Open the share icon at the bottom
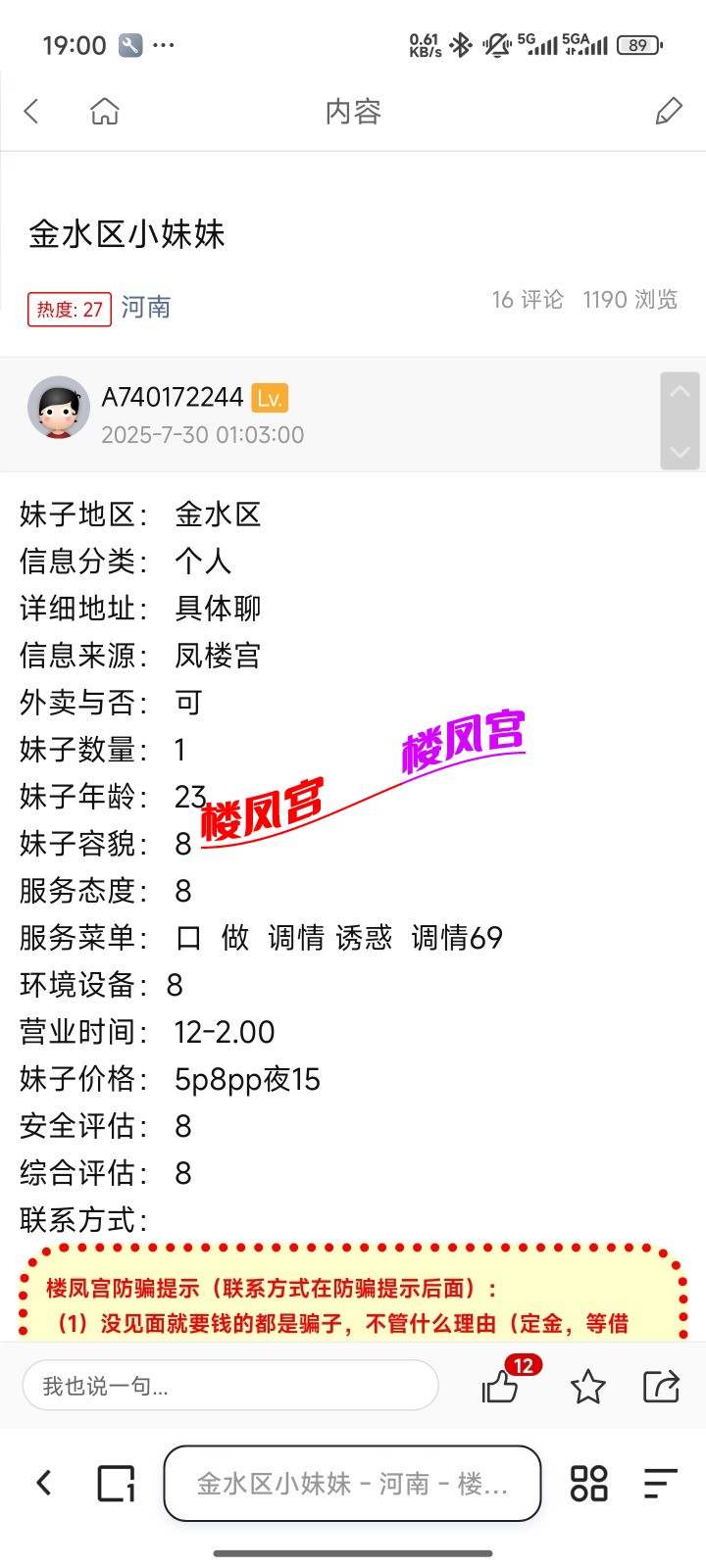The width and height of the screenshot is (706, 1568). point(661,1386)
